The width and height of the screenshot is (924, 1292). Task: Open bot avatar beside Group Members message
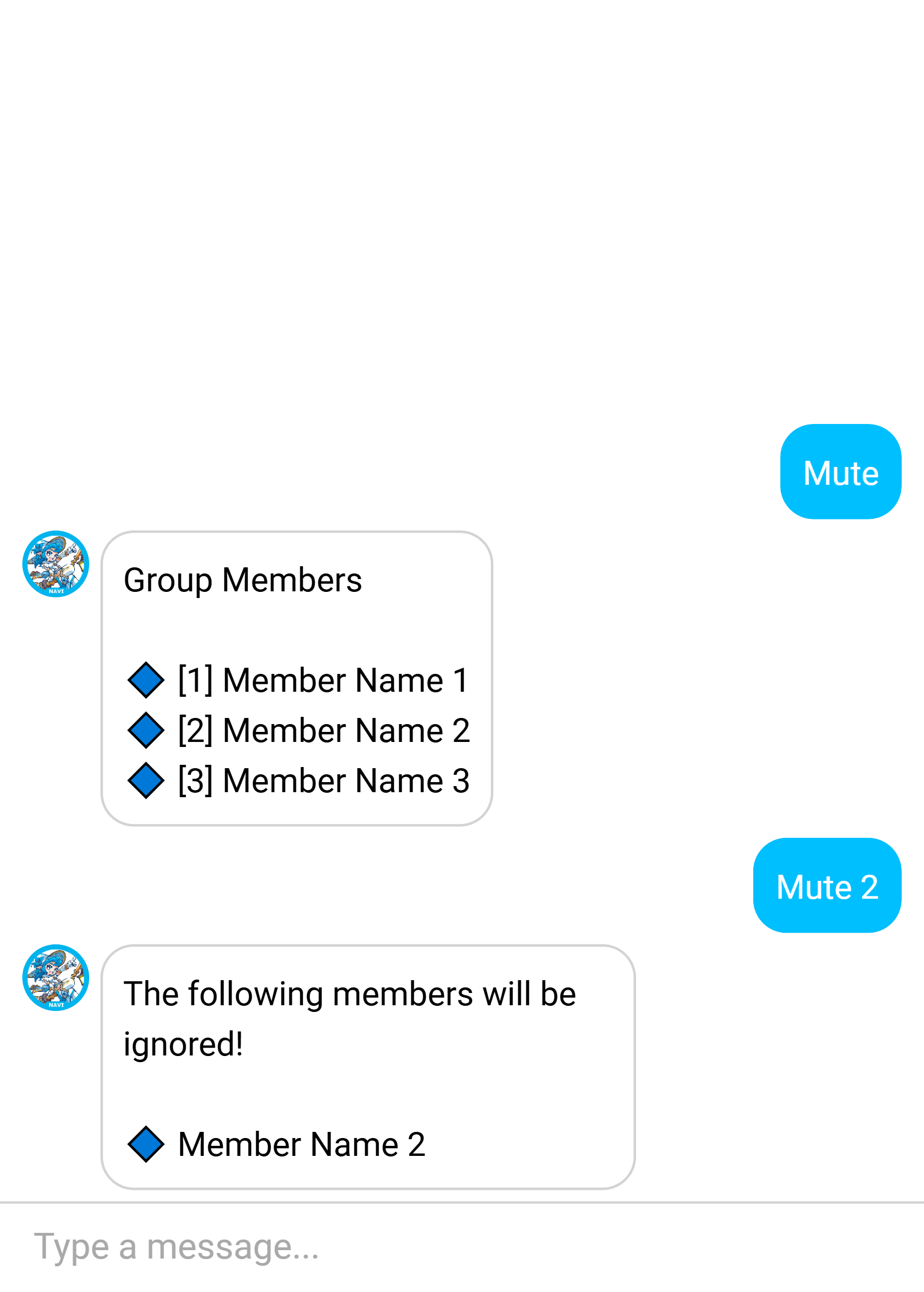point(56,564)
